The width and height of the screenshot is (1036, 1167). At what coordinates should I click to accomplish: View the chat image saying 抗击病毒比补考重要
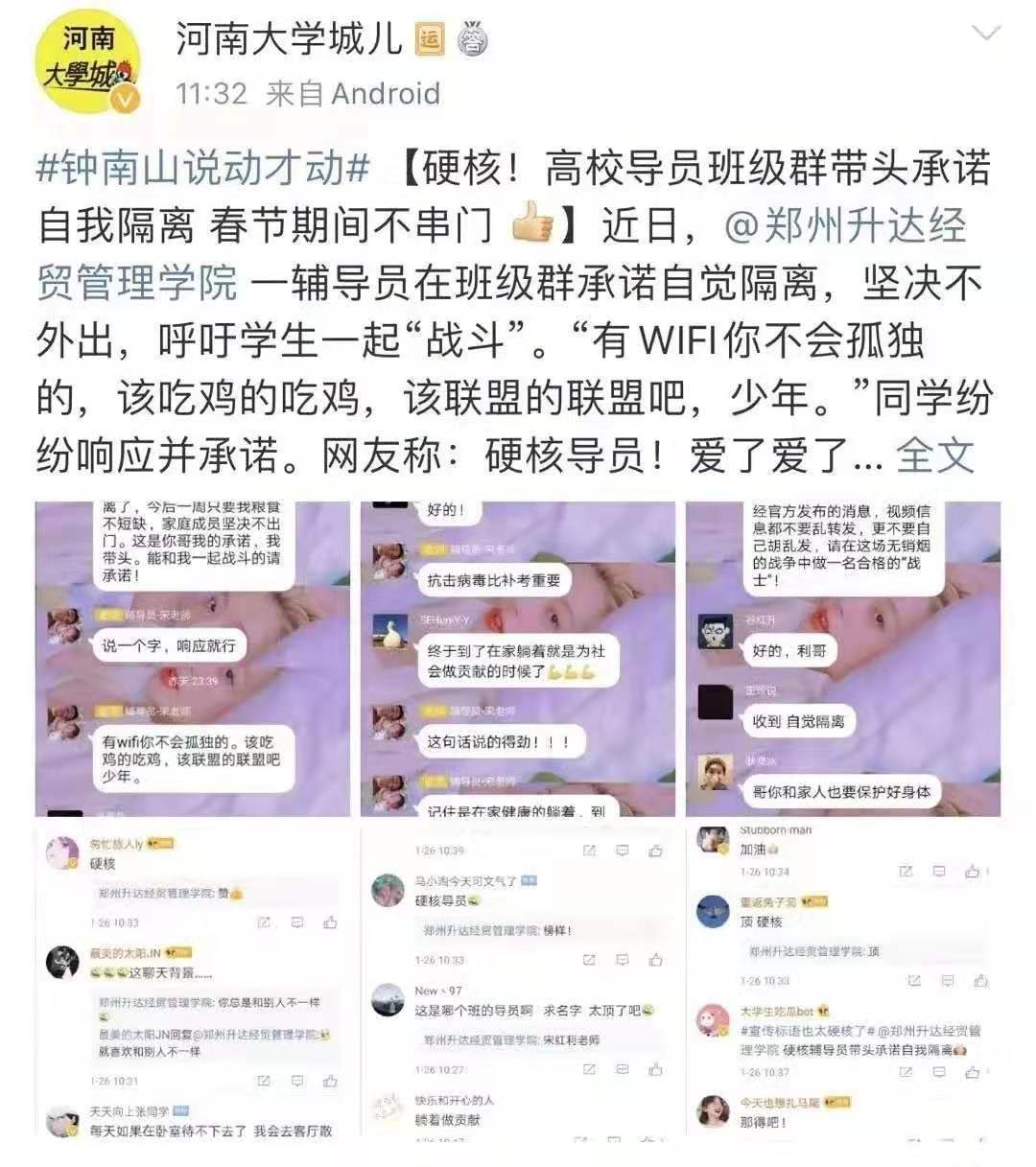pos(516,658)
